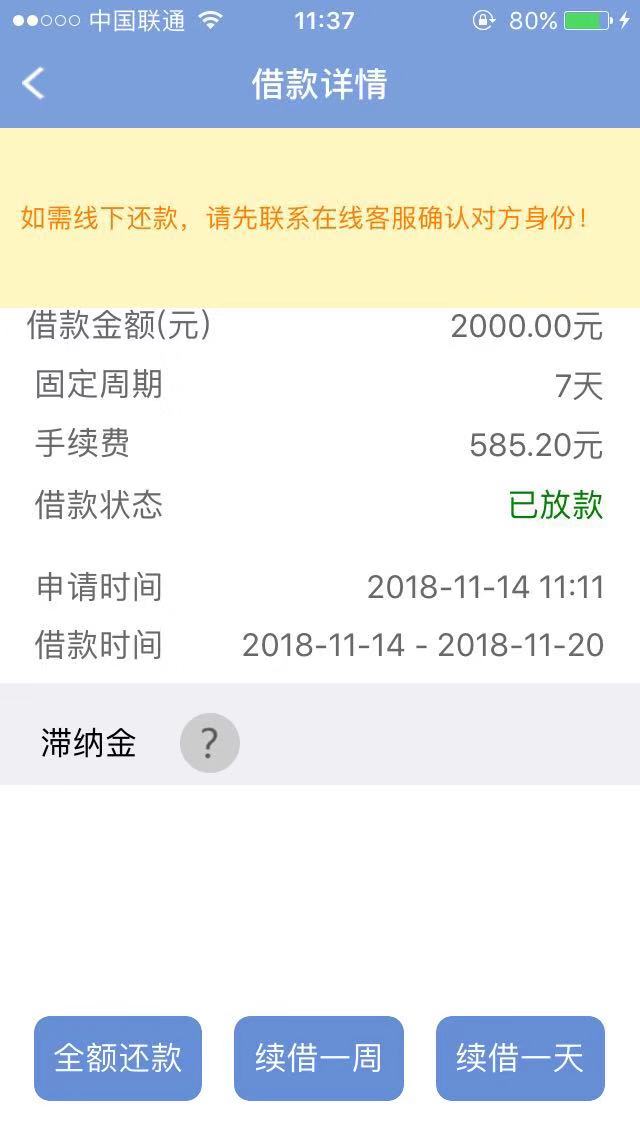Go back from 借款详情 page

coord(33,83)
